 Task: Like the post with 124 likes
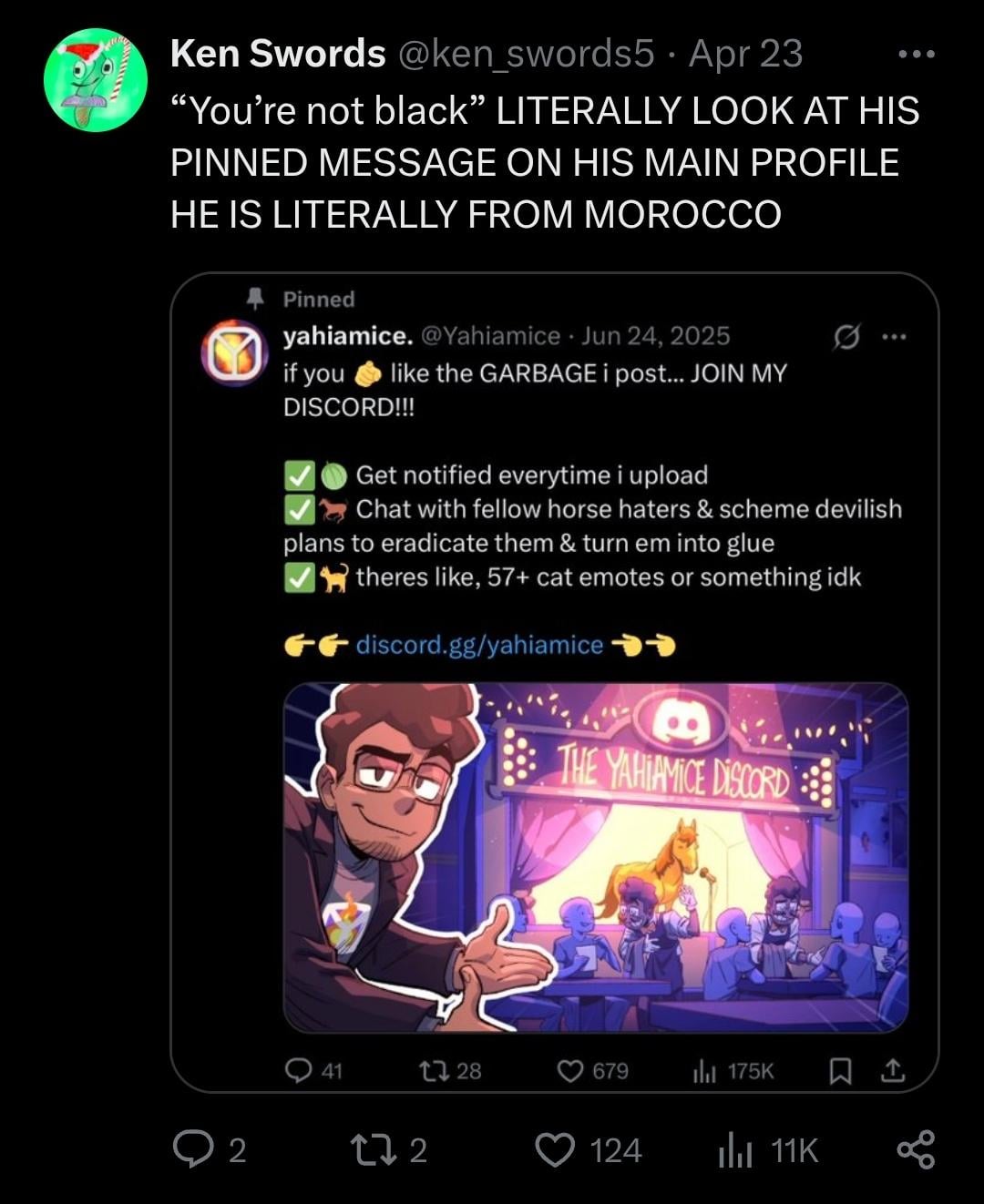(553, 1150)
